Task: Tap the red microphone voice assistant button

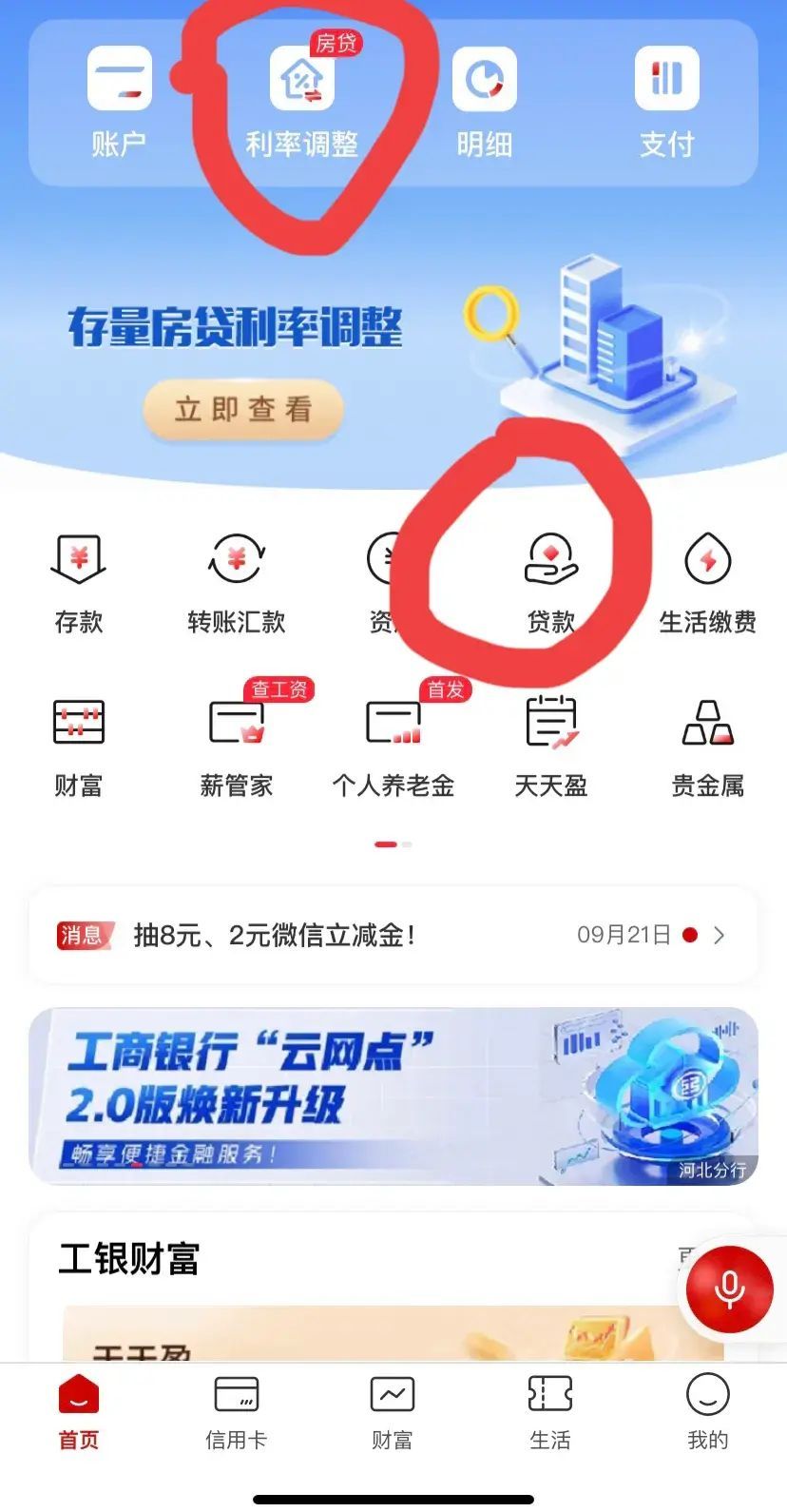Action: 728,1289
